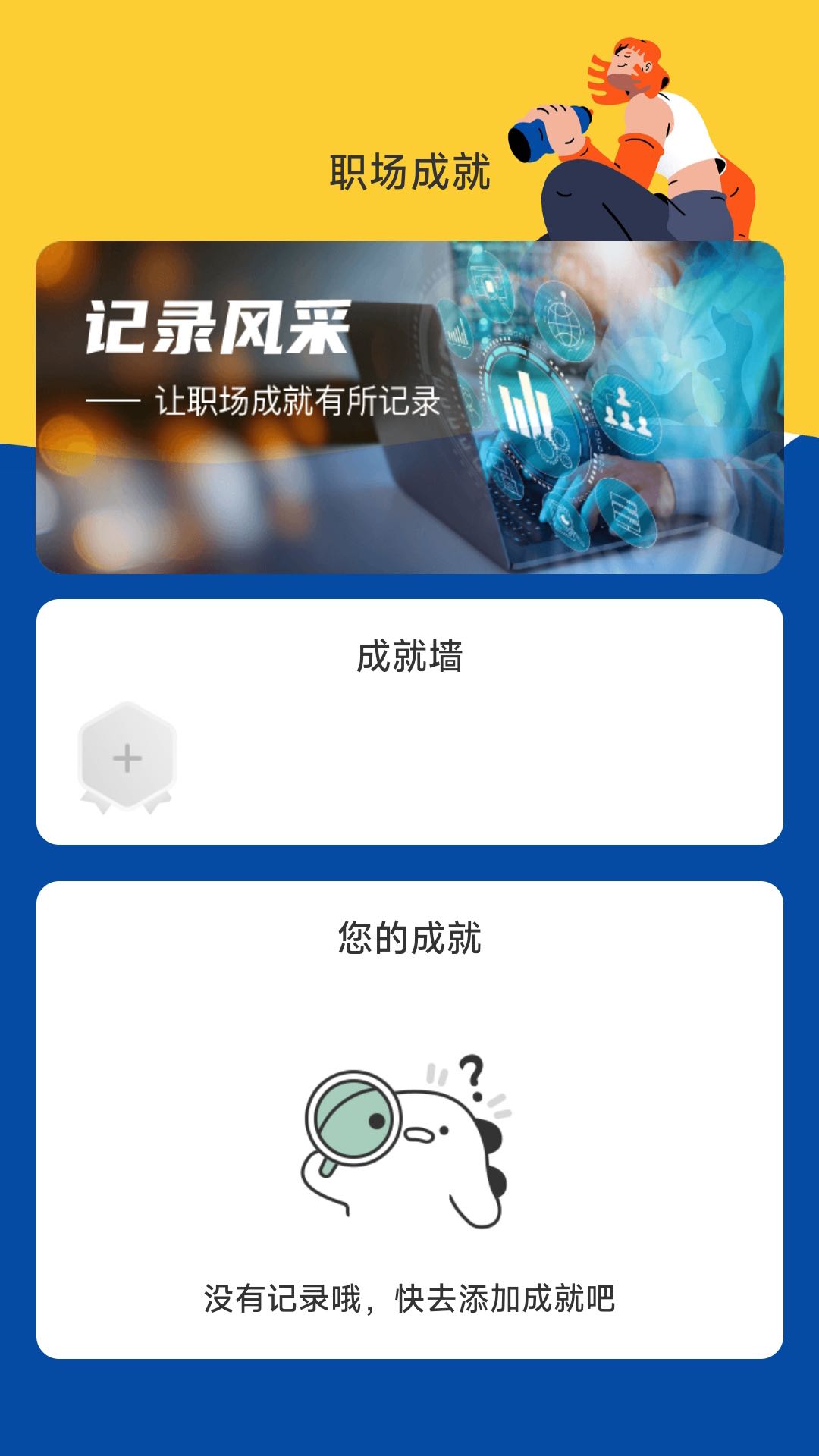The image size is (819, 1456).
Task: Tap the globe graphic inside the banner image
Action: point(562,318)
